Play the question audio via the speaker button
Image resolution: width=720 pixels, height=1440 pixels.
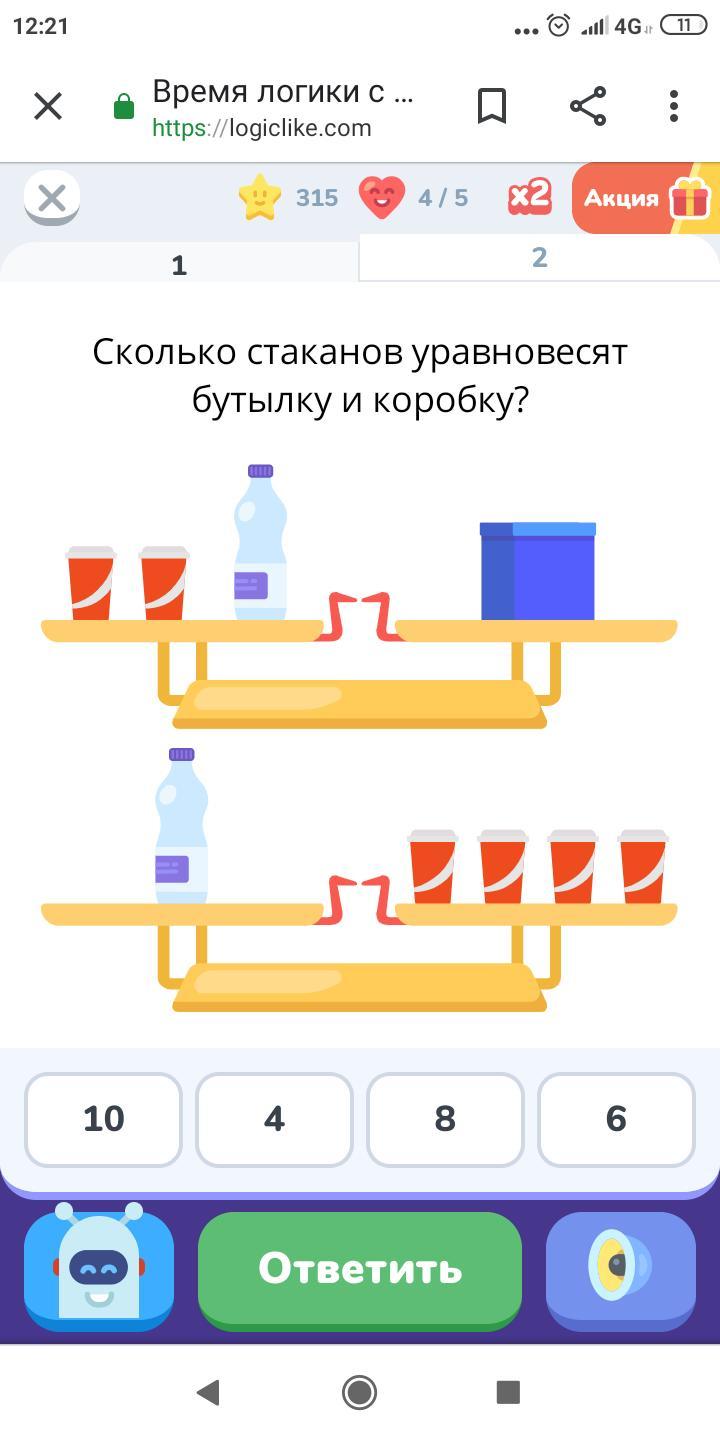click(x=620, y=1268)
